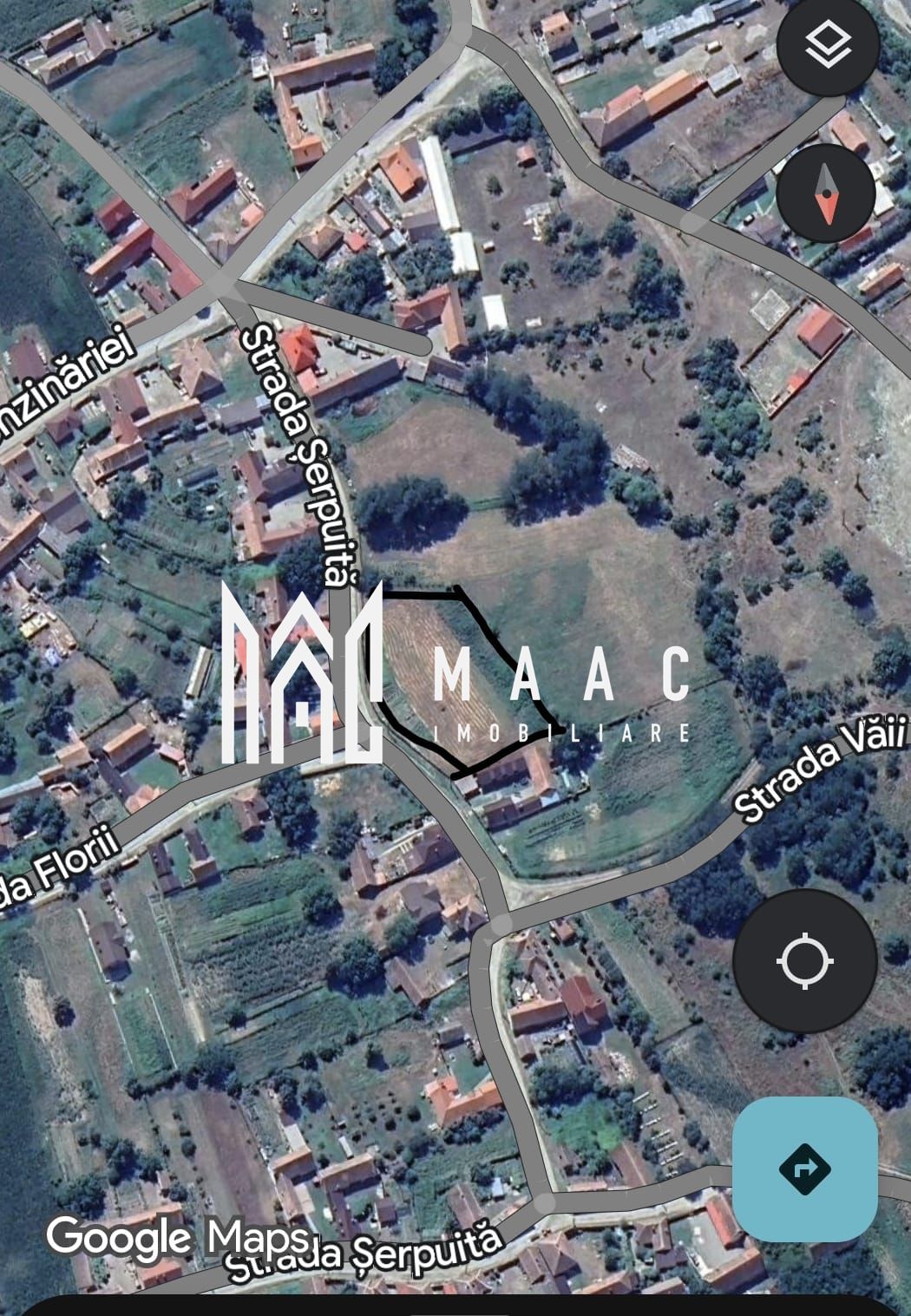
Task: Tap the compass to reset north
Action: pos(825,194)
